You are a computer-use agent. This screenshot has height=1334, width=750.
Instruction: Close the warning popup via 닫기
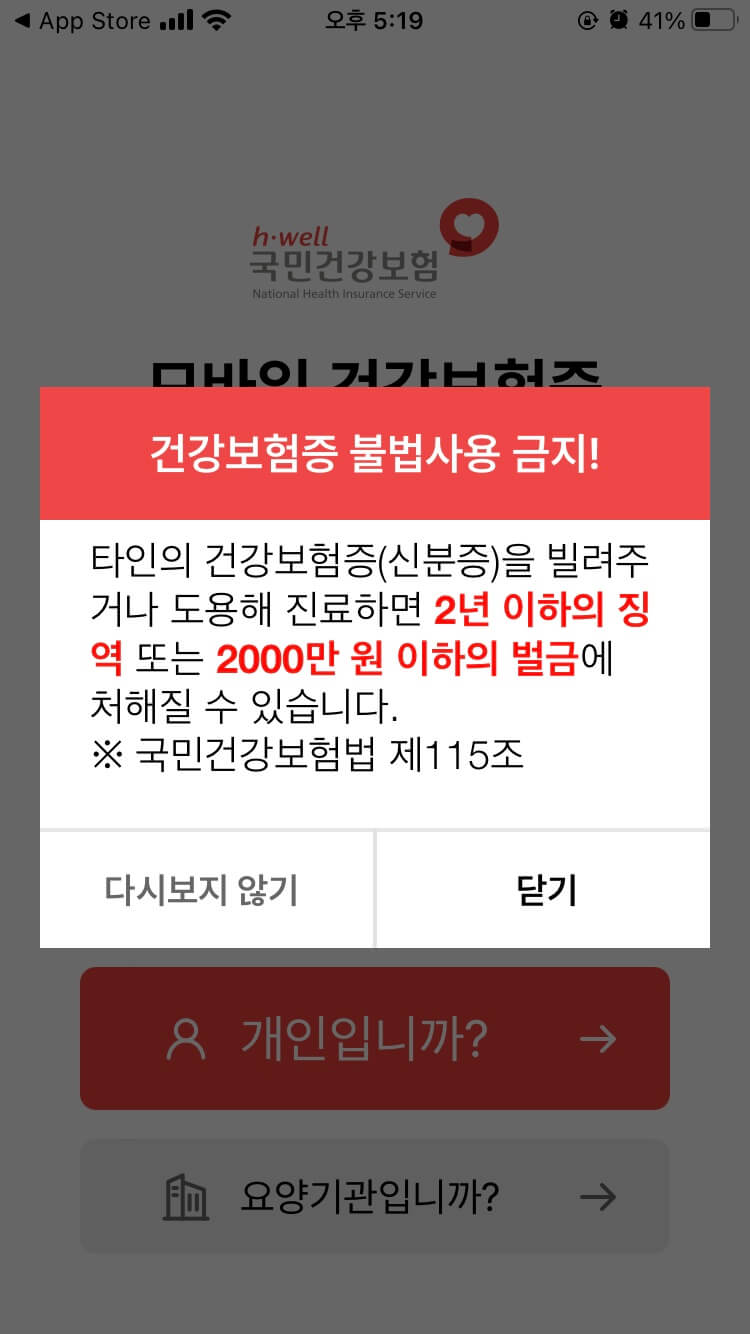(x=543, y=889)
